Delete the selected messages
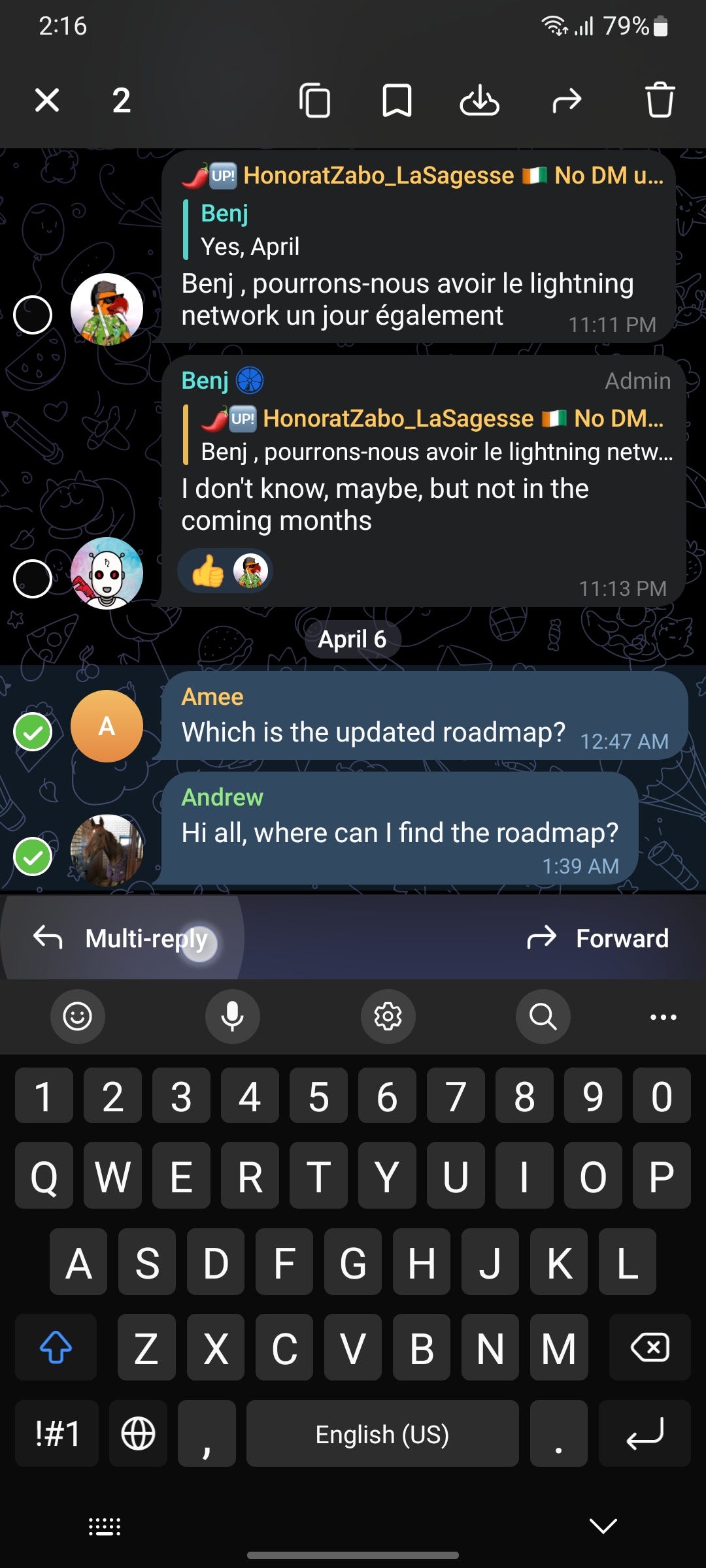This screenshot has height=1568, width=706. pyautogui.click(x=660, y=101)
